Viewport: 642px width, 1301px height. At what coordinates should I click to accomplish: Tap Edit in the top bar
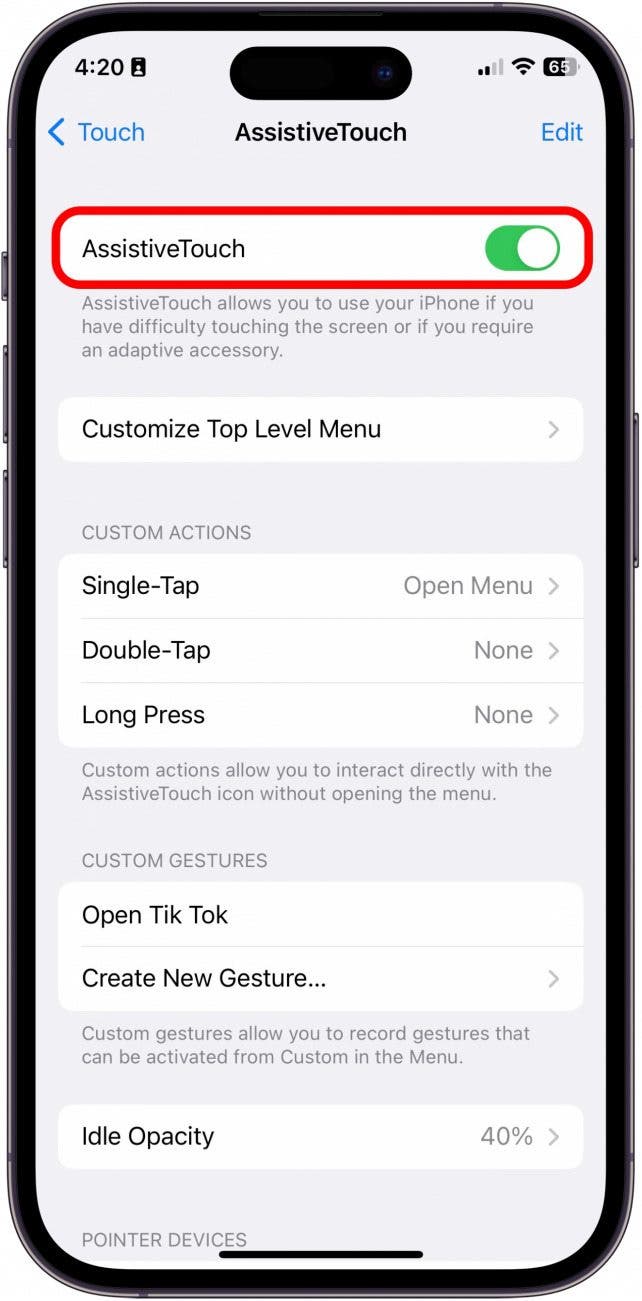pyautogui.click(x=561, y=132)
